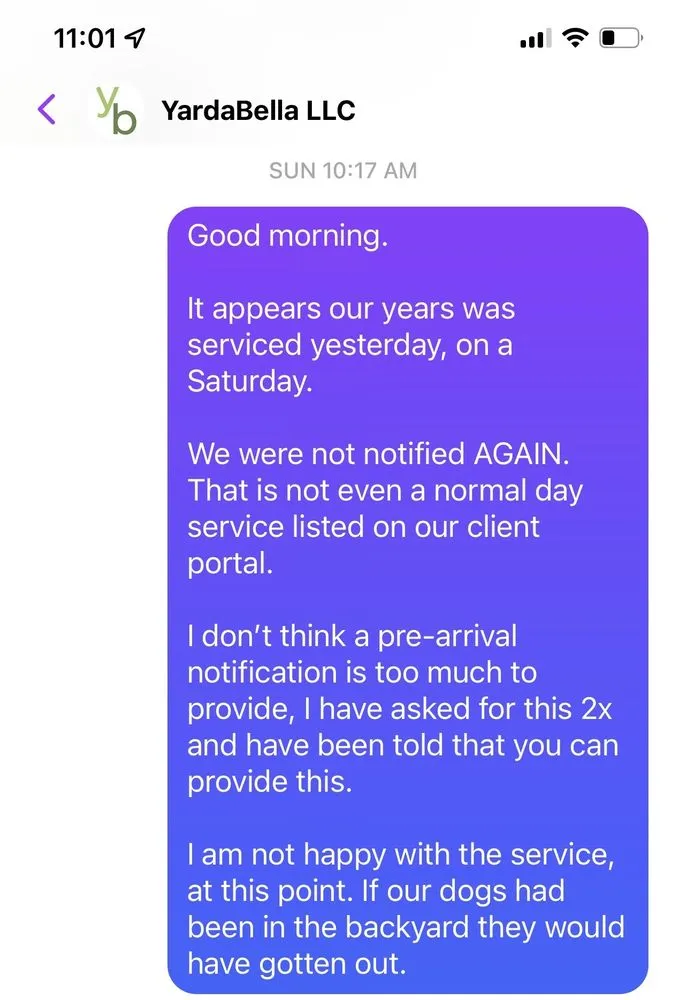687x1000 pixels.
Task: Go back to the chat list
Action: click(46, 109)
